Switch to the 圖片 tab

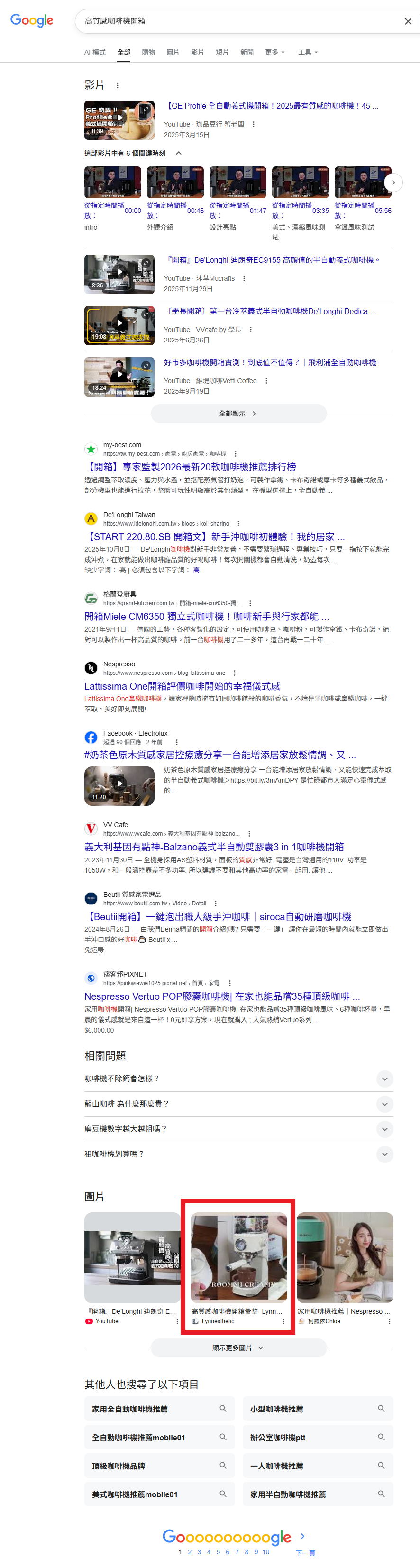click(173, 52)
